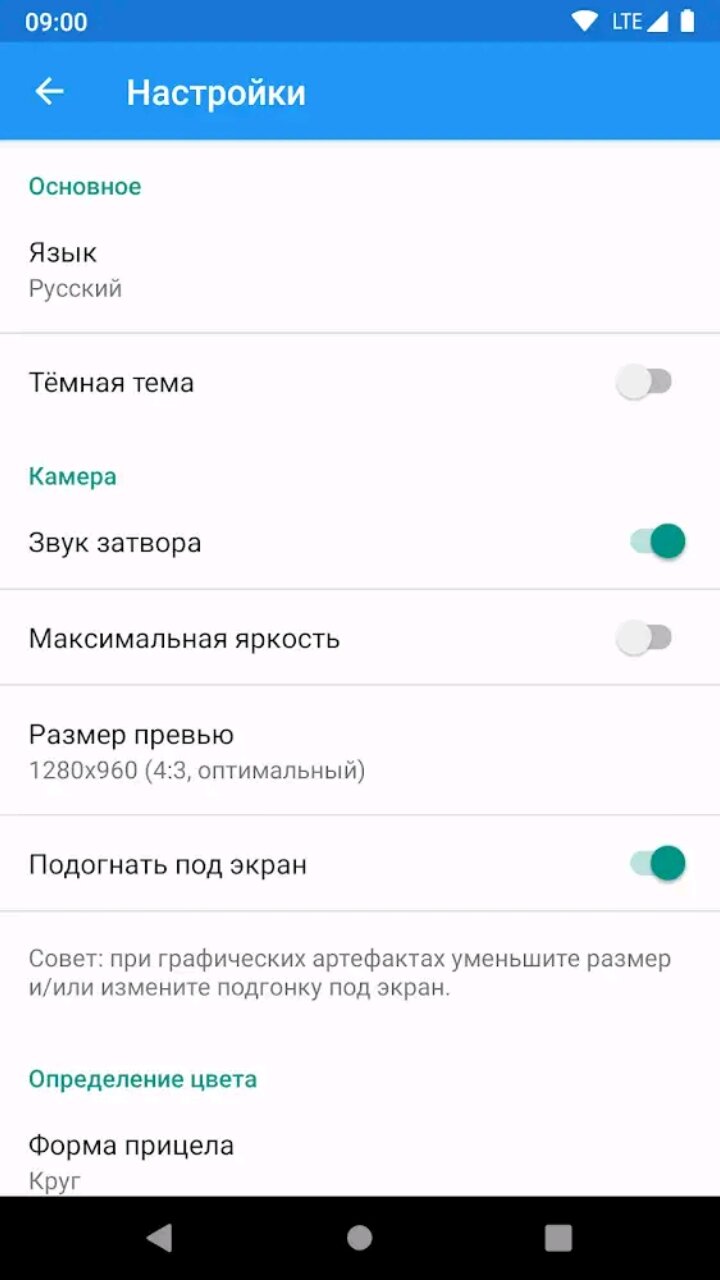Turn off the Звук затвора switch
The image size is (720, 1280).
coord(657,542)
